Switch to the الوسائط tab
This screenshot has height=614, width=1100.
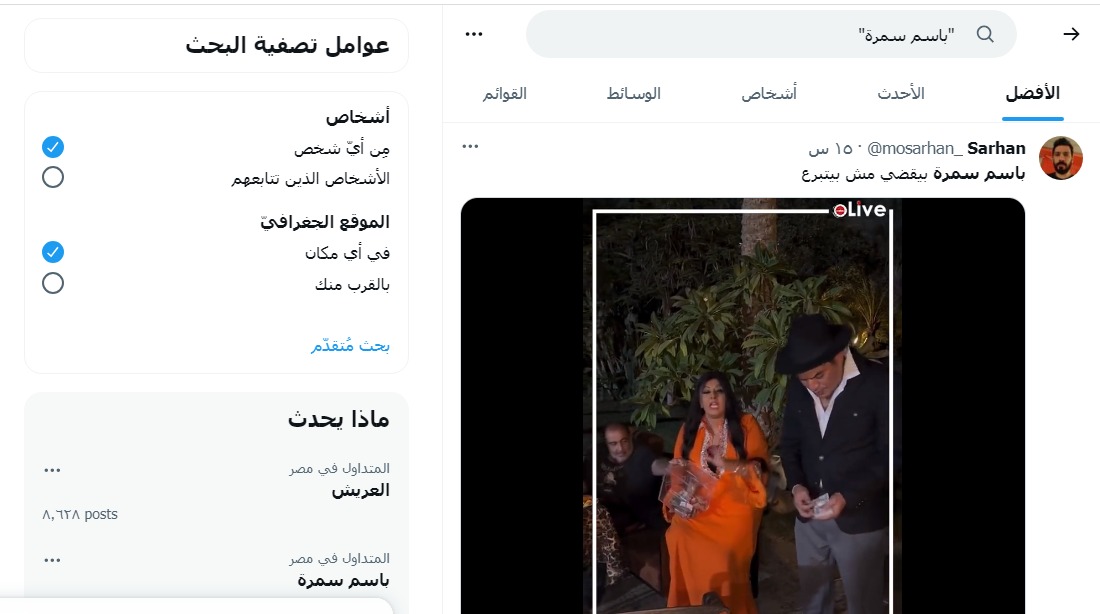[633, 94]
